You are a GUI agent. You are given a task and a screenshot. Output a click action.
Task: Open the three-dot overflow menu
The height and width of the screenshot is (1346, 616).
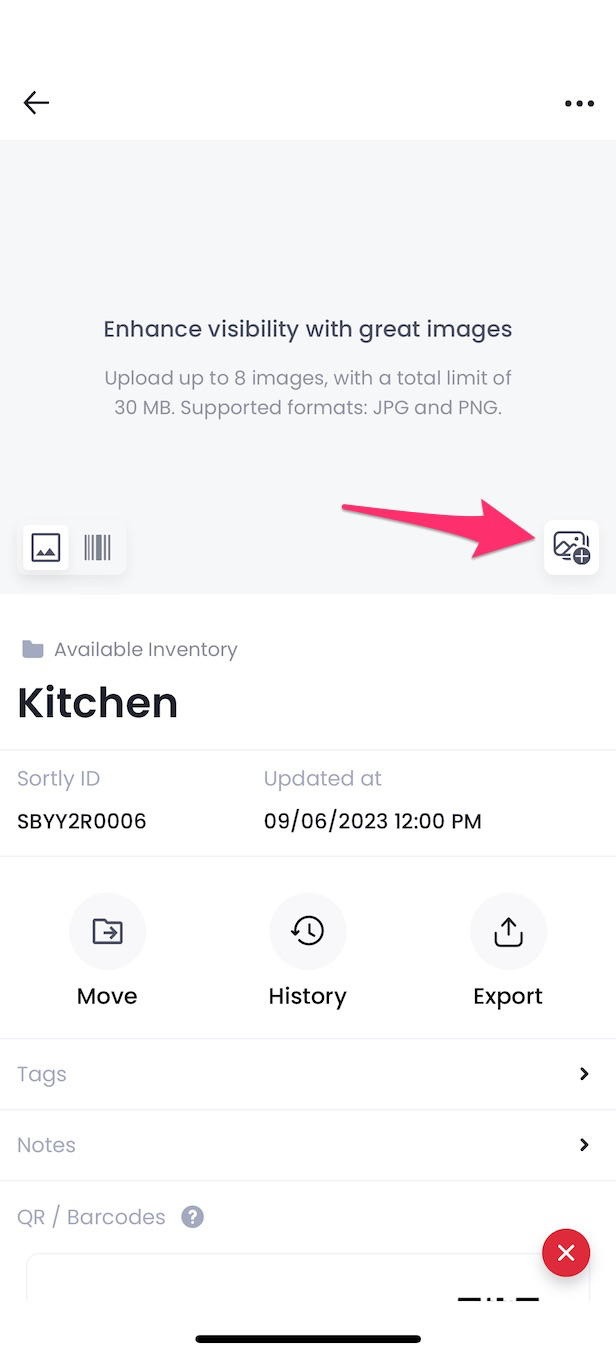tap(579, 103)
